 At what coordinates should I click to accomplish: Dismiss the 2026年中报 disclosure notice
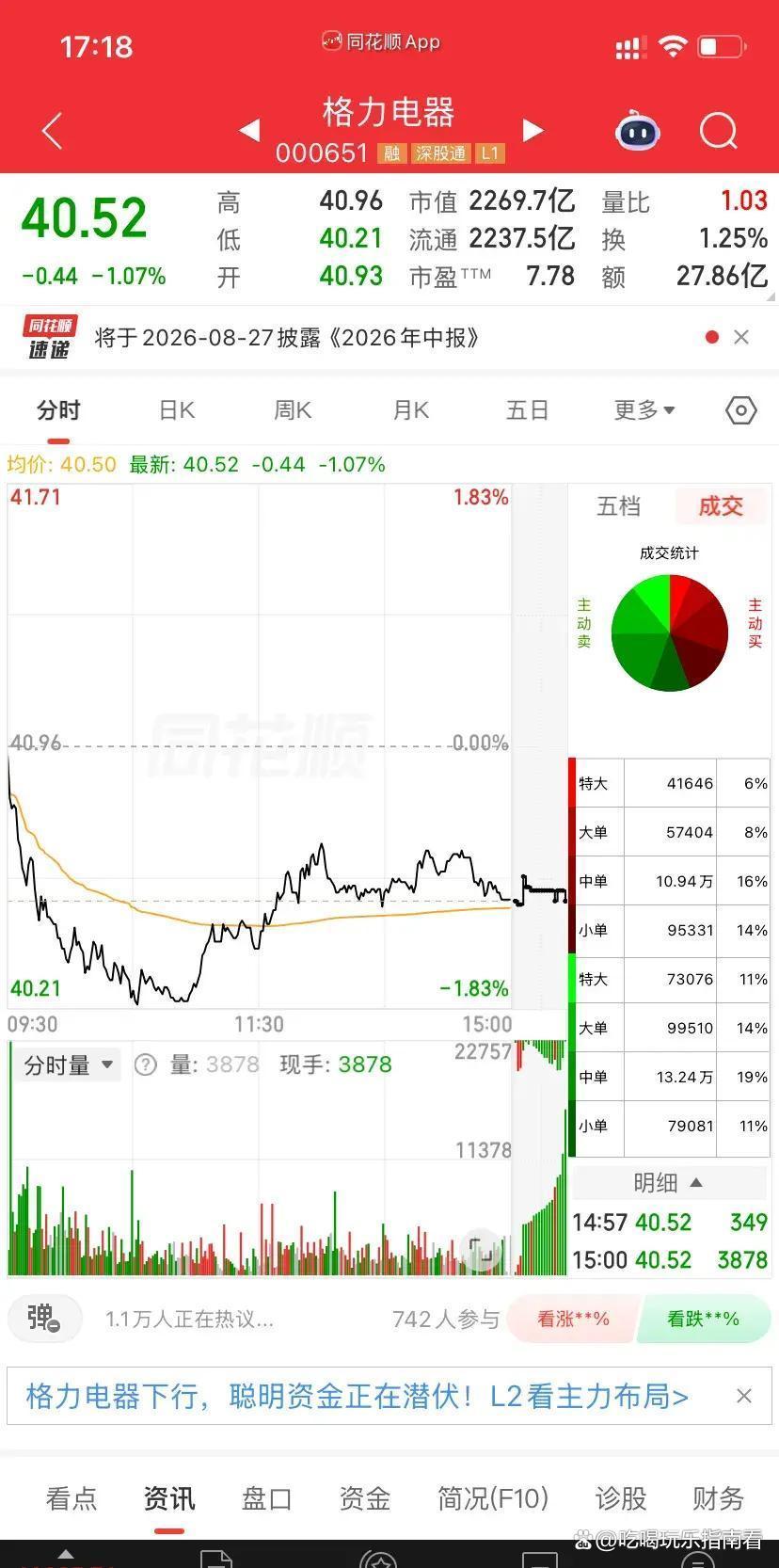click(x=741, y=337)
